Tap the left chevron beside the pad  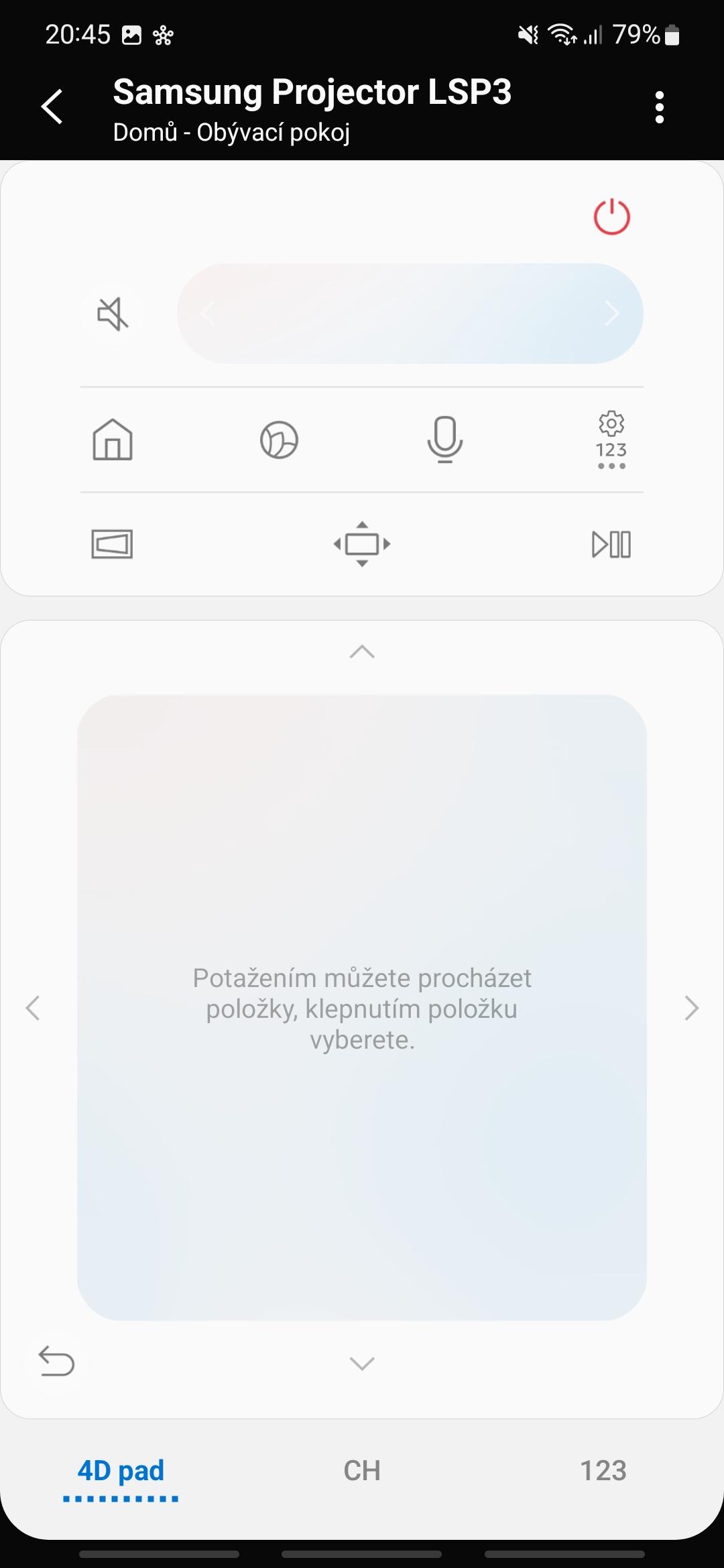(33, 1008)
